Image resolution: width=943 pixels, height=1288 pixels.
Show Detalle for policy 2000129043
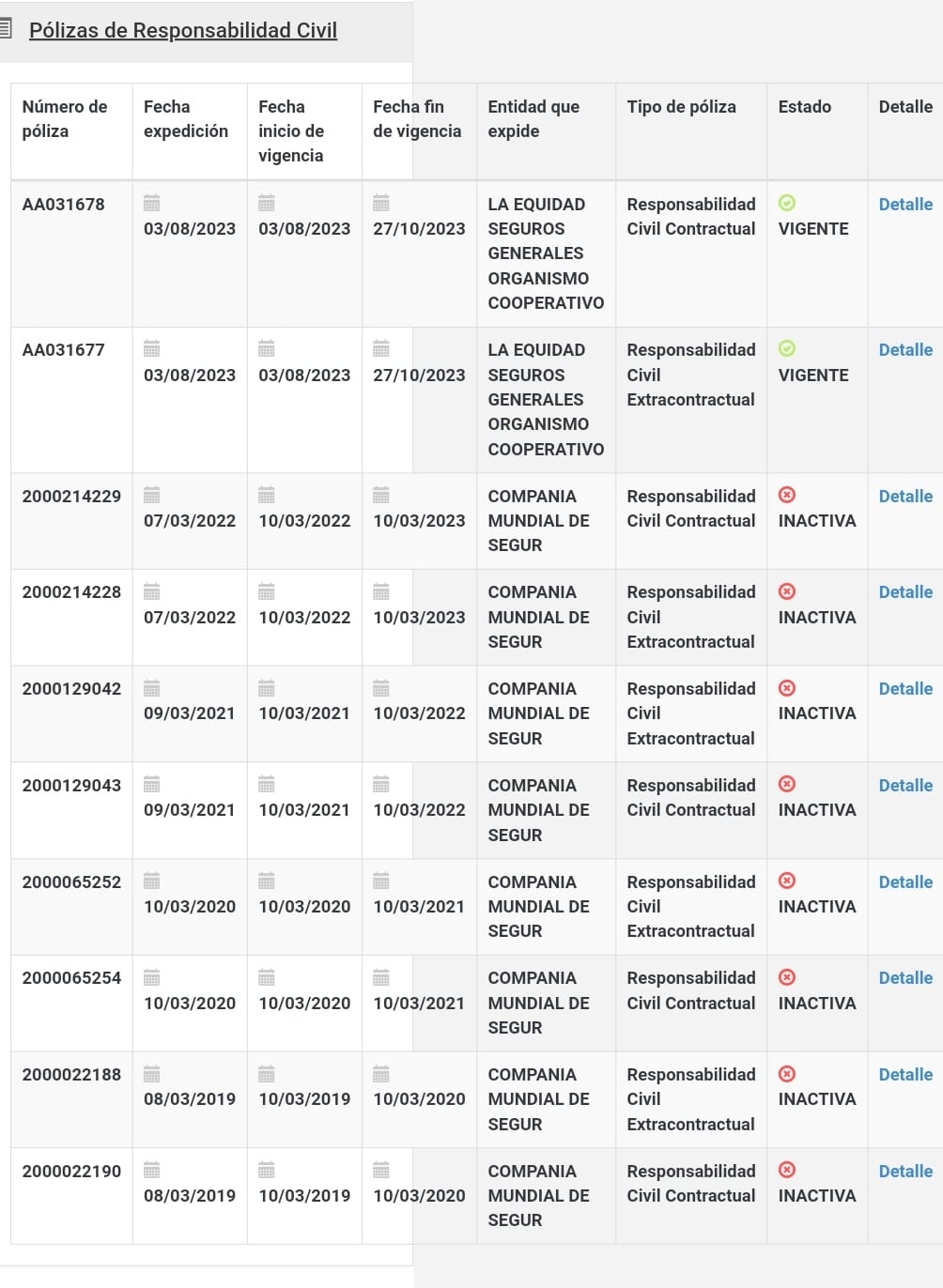(904, 786)
